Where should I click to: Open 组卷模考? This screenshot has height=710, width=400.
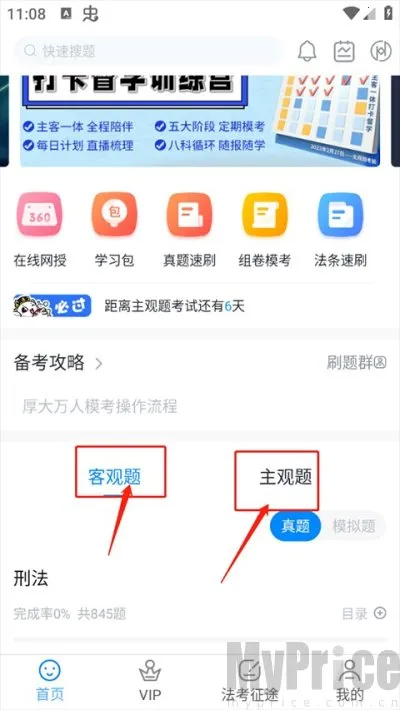(265, 230)
